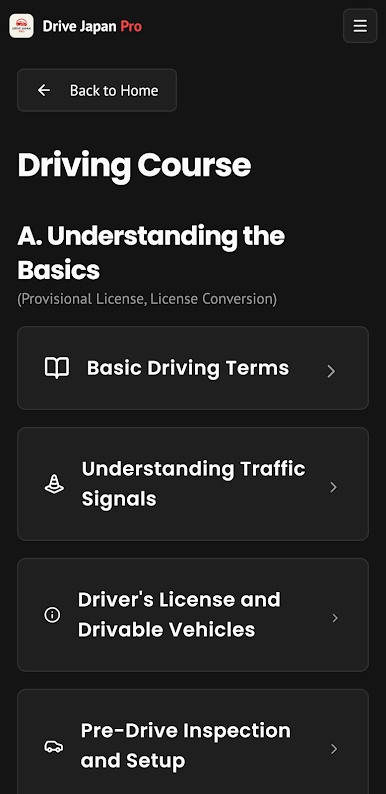Open Pre-Drive Inspection and Setup
This screenshot has width=386, height=794.
click(x=193, y=742)
